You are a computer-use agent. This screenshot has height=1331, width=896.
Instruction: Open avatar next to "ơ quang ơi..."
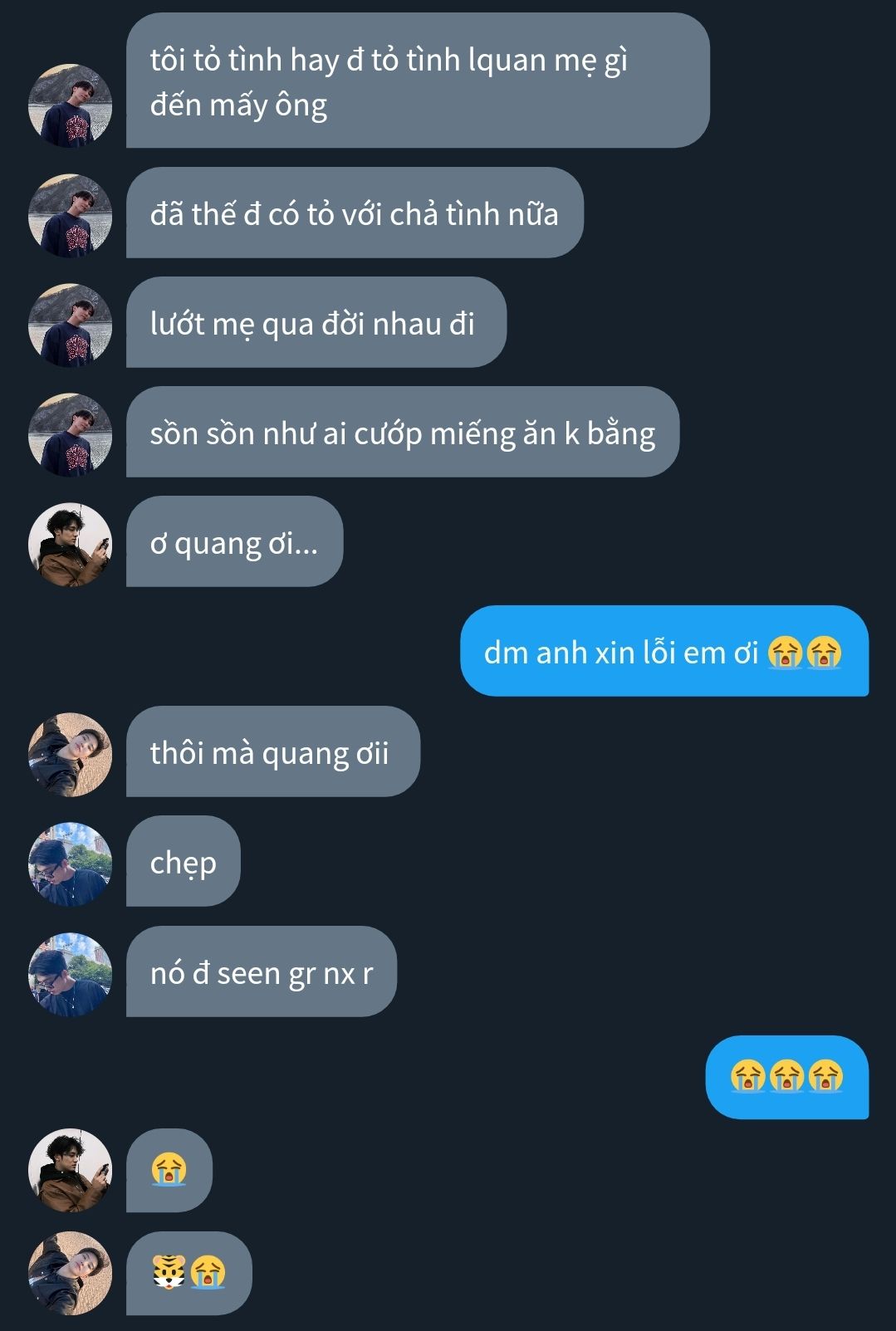point(70,544)
